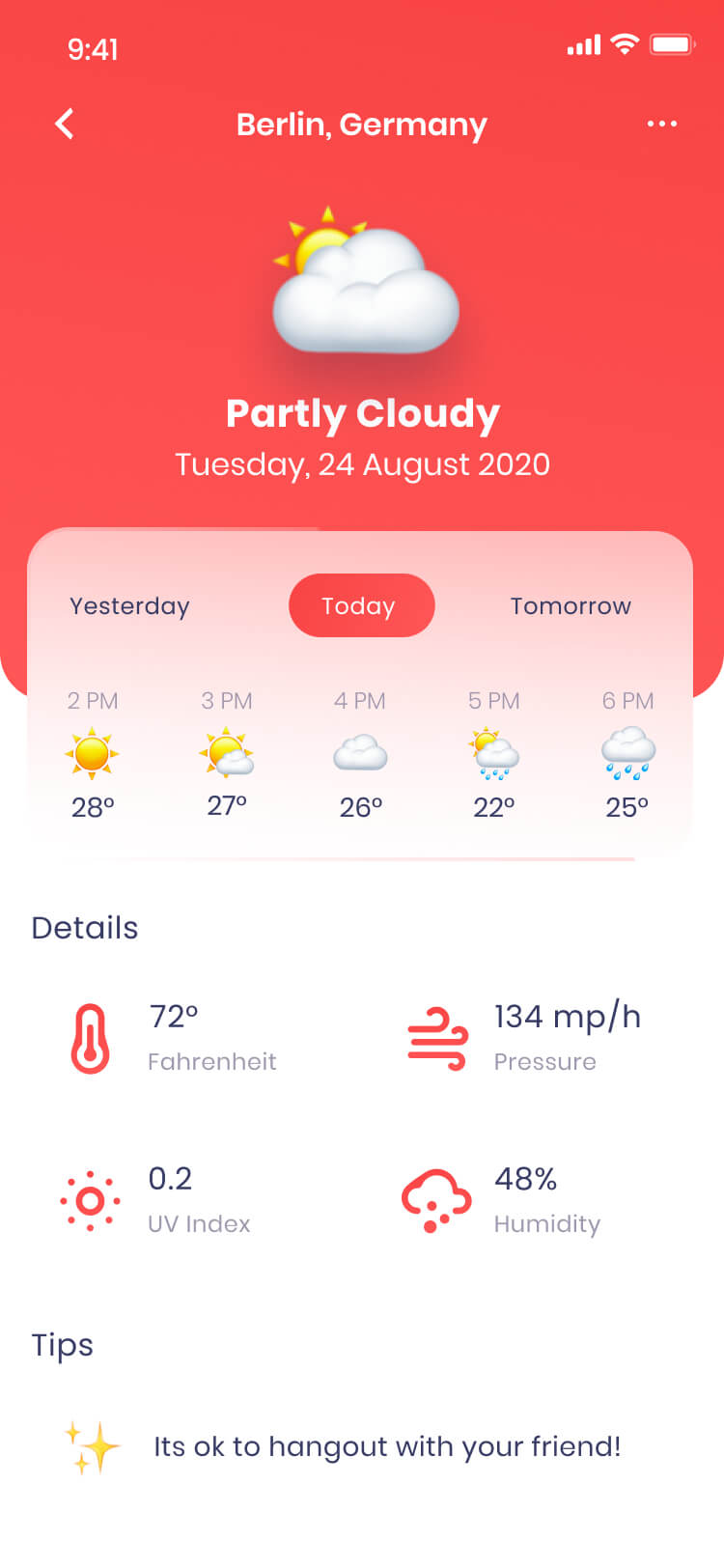724x1568 pixels.
Task: Open the three-dot overflow menu
Action: (662, 124)
